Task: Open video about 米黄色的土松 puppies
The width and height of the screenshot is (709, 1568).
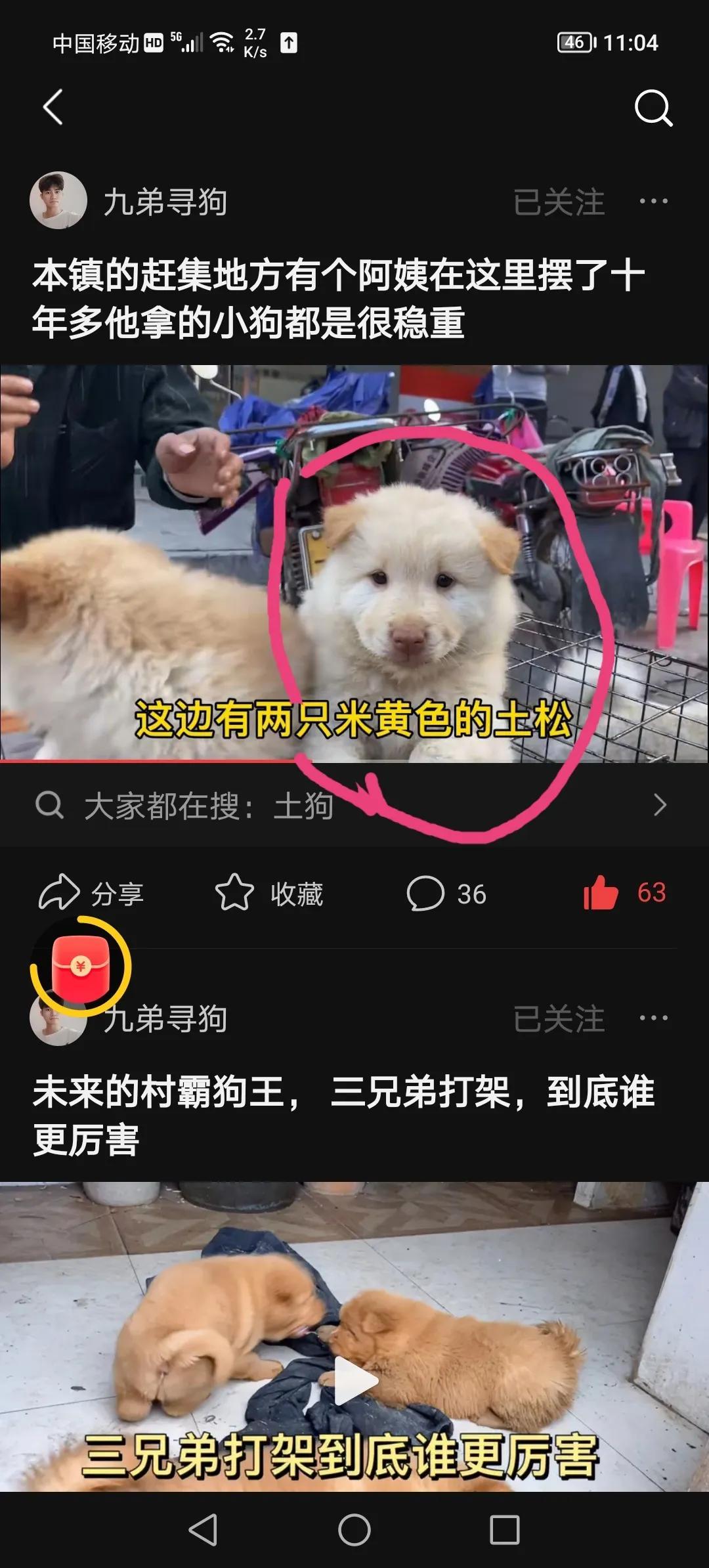Action: (x=354, y=563)
